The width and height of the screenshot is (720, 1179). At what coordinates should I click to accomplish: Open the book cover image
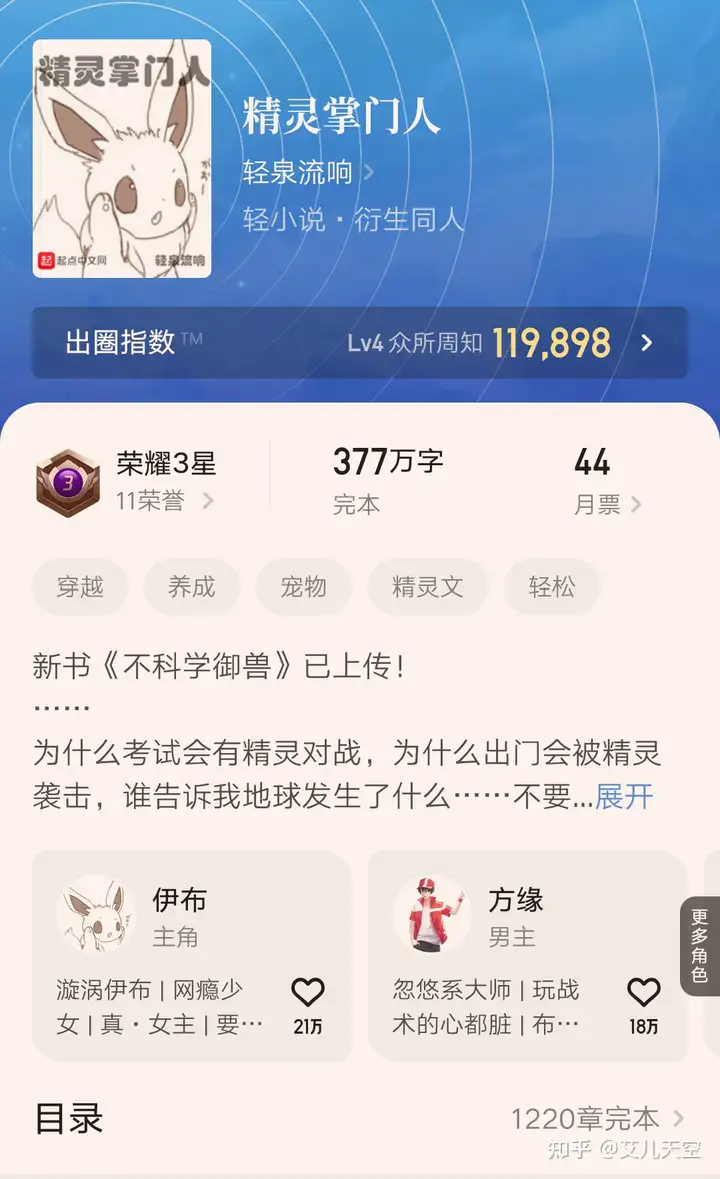(x=122, y=158)
